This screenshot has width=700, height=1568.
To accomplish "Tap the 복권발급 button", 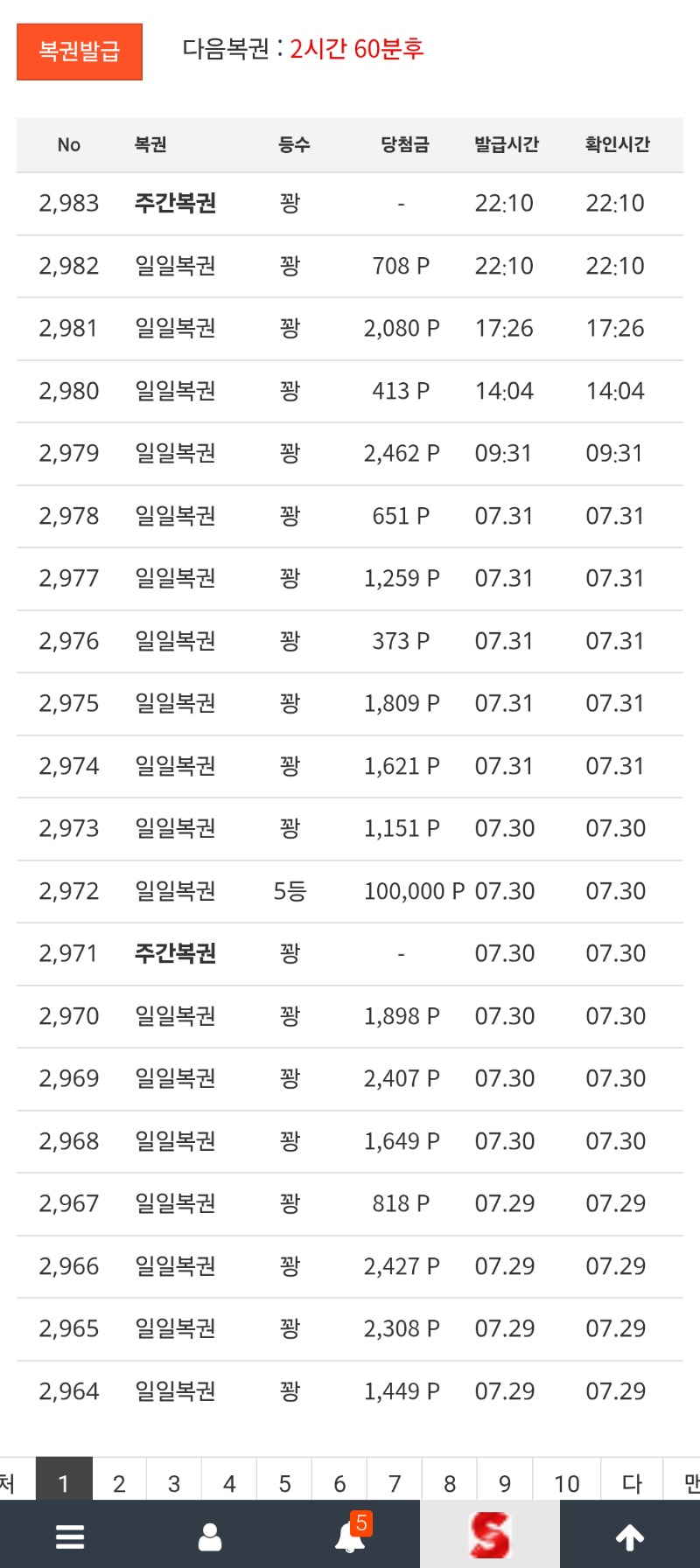I will pyautogui.click(x=80, y=52).
